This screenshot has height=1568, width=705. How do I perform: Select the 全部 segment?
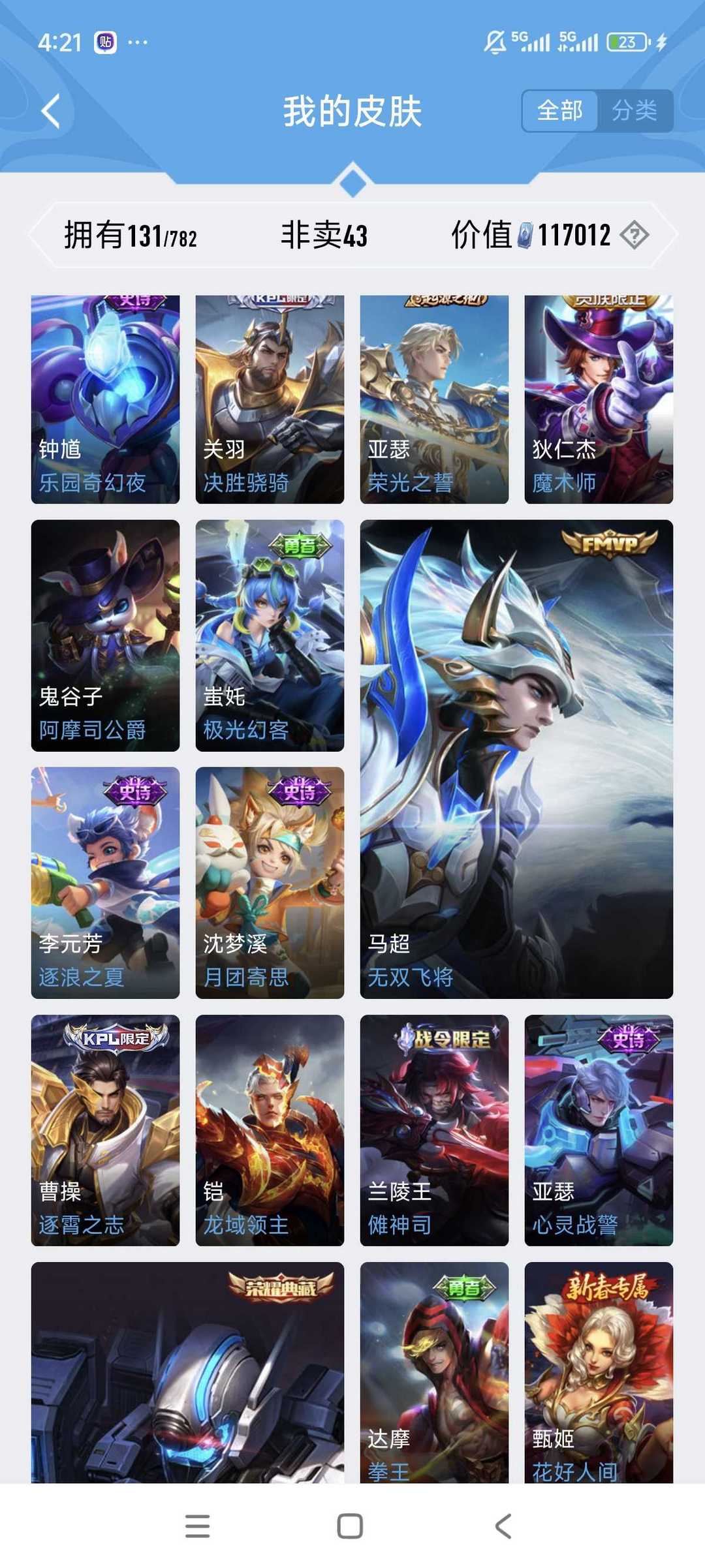[x=560, y=111]
